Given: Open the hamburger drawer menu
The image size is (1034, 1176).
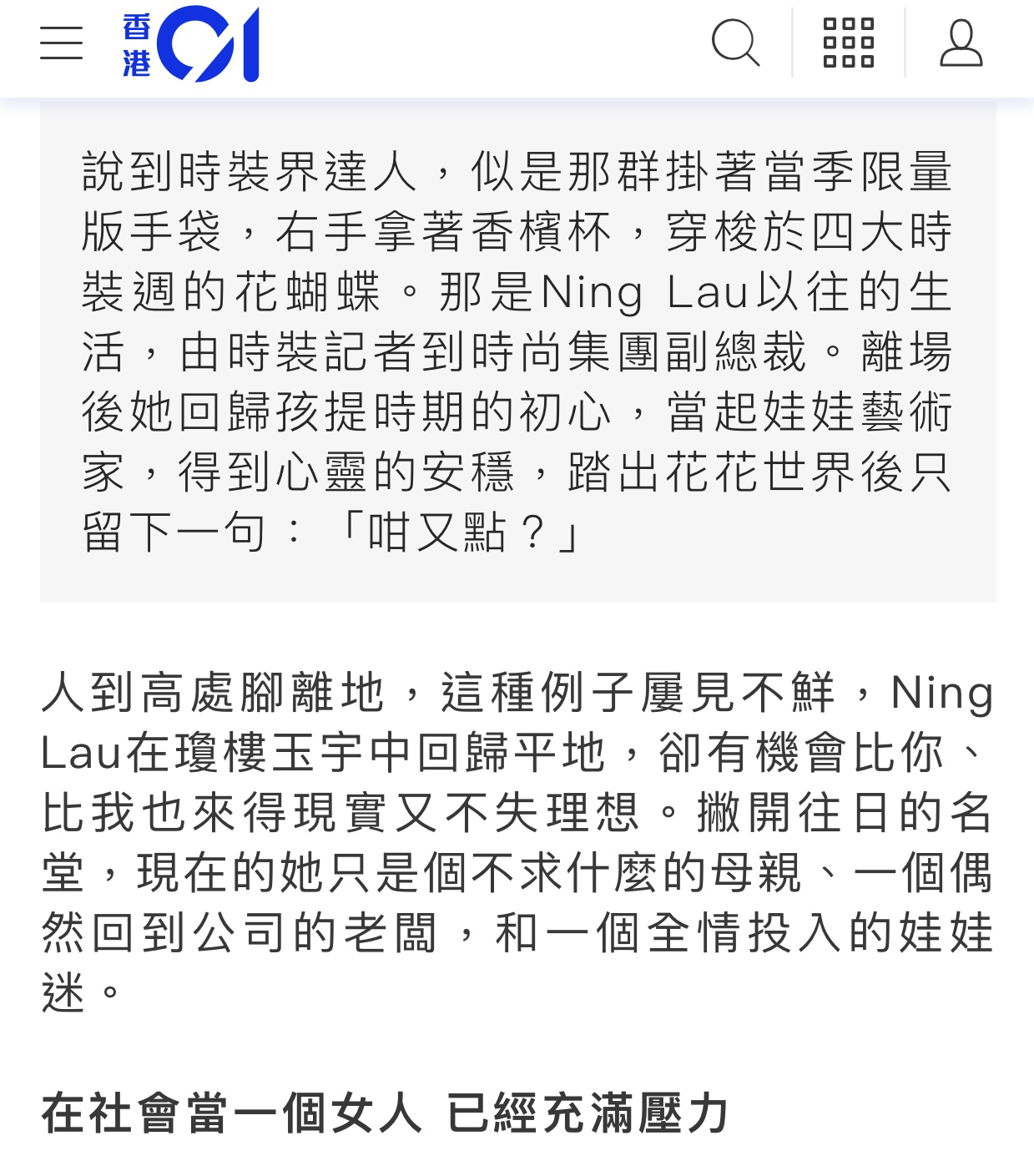Looking at the screenshot, I should (62, 43).
